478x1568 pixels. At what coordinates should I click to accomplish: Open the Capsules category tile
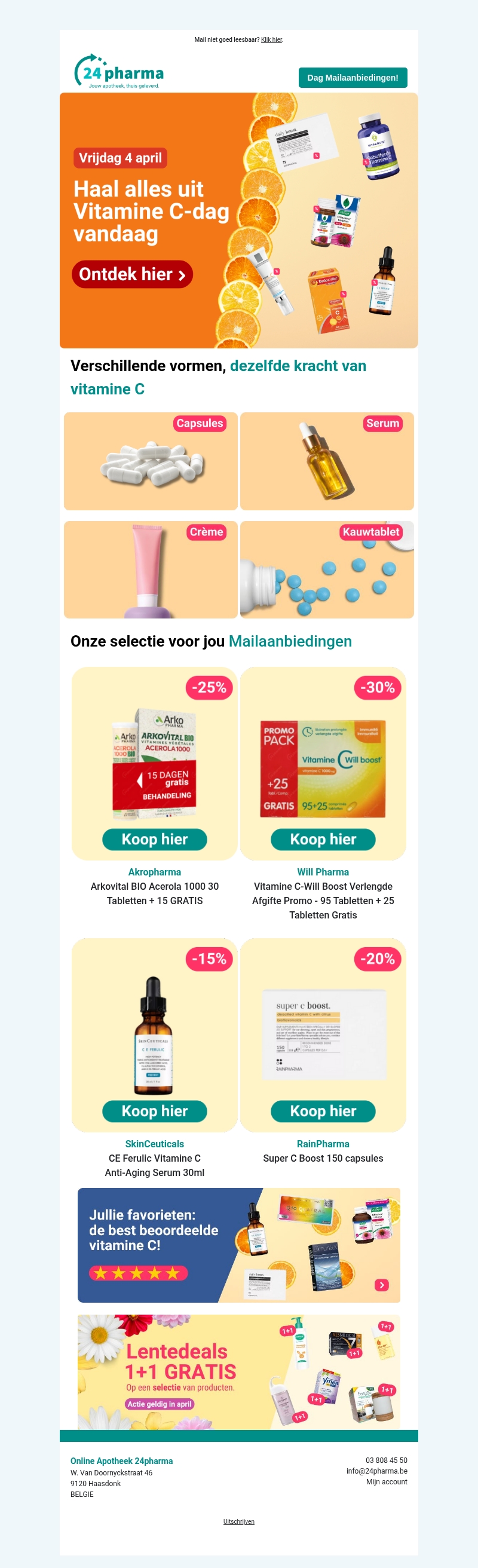151,461
